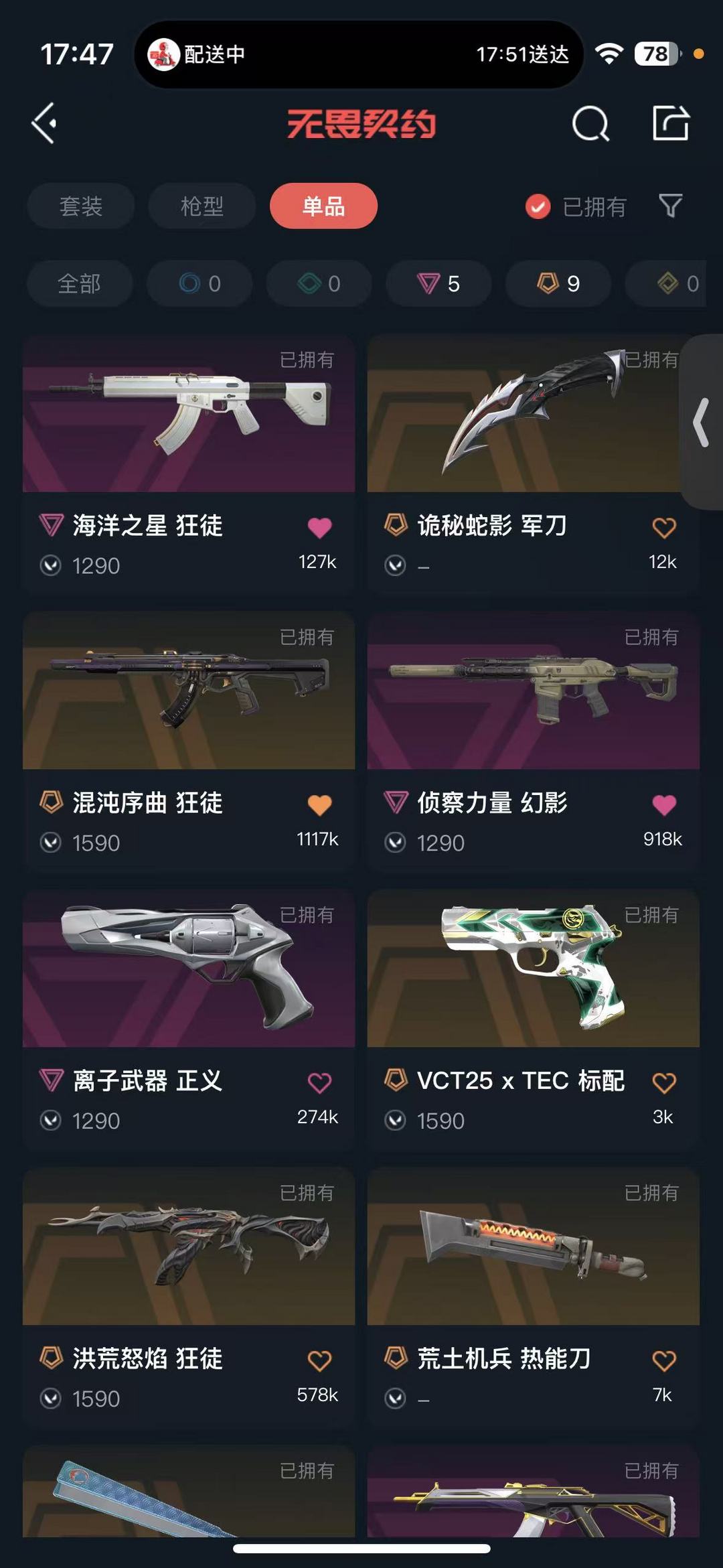Switch to the 枪型 tab
The width and height of the screenshot is (723, 1568).
(202, 206)
